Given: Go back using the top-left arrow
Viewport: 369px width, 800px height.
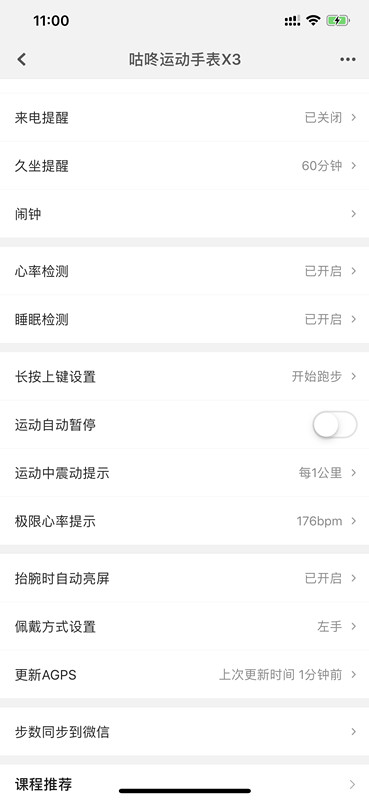Looking at the screenshot, I should [x=21, y=60].
